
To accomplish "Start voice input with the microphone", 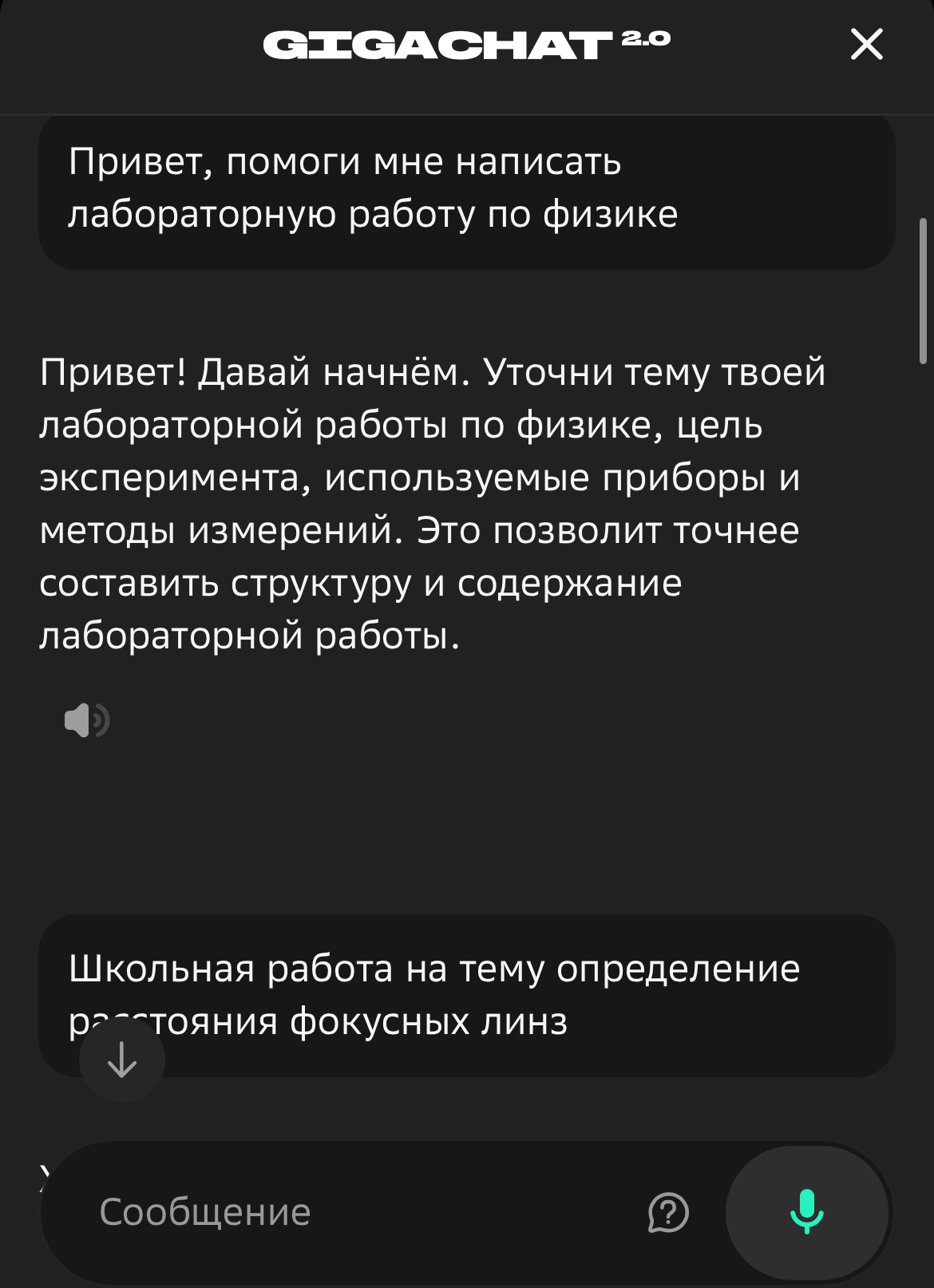I will point(807,1212).
